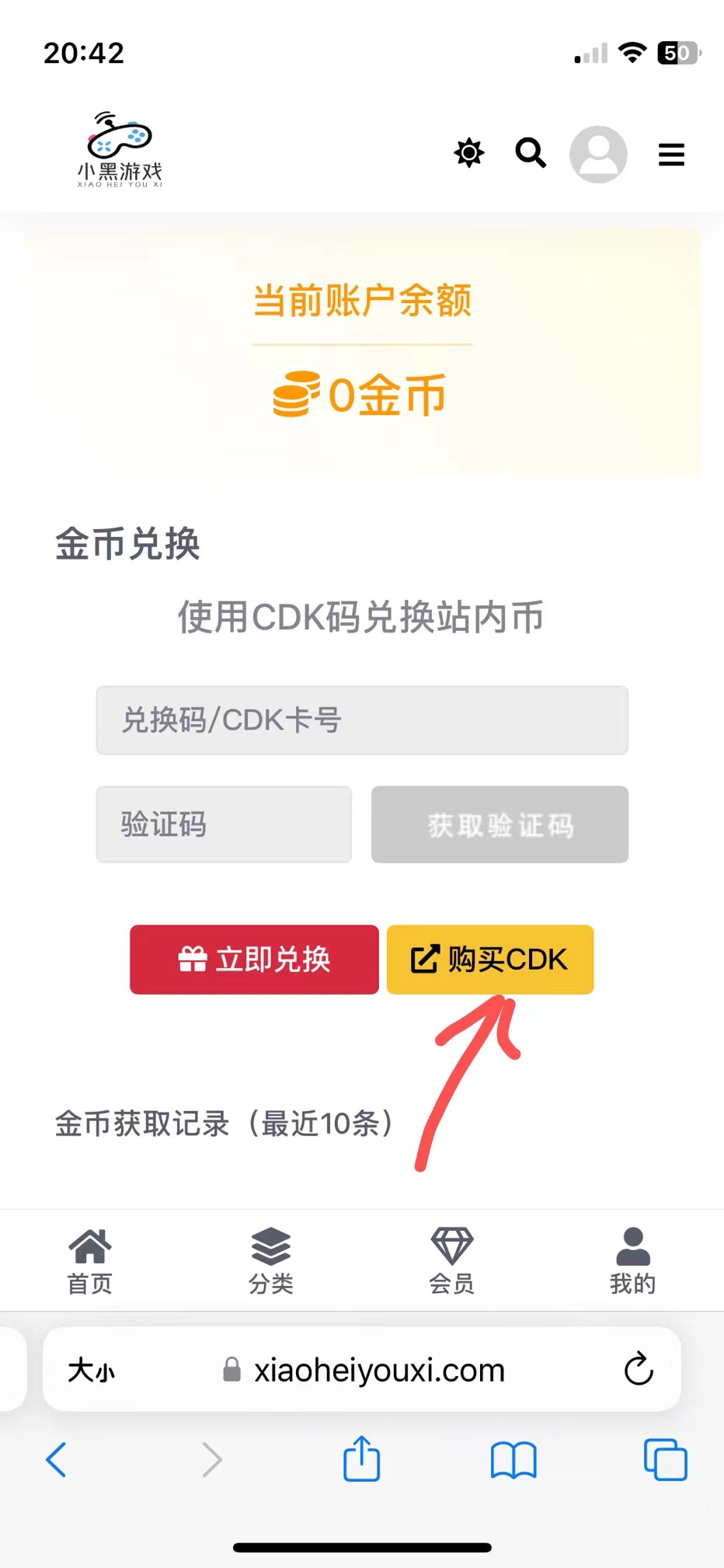724x1568 pixels.
Task: Tap the 小黑游戏 logo to go home
Action: pos(120,151)
